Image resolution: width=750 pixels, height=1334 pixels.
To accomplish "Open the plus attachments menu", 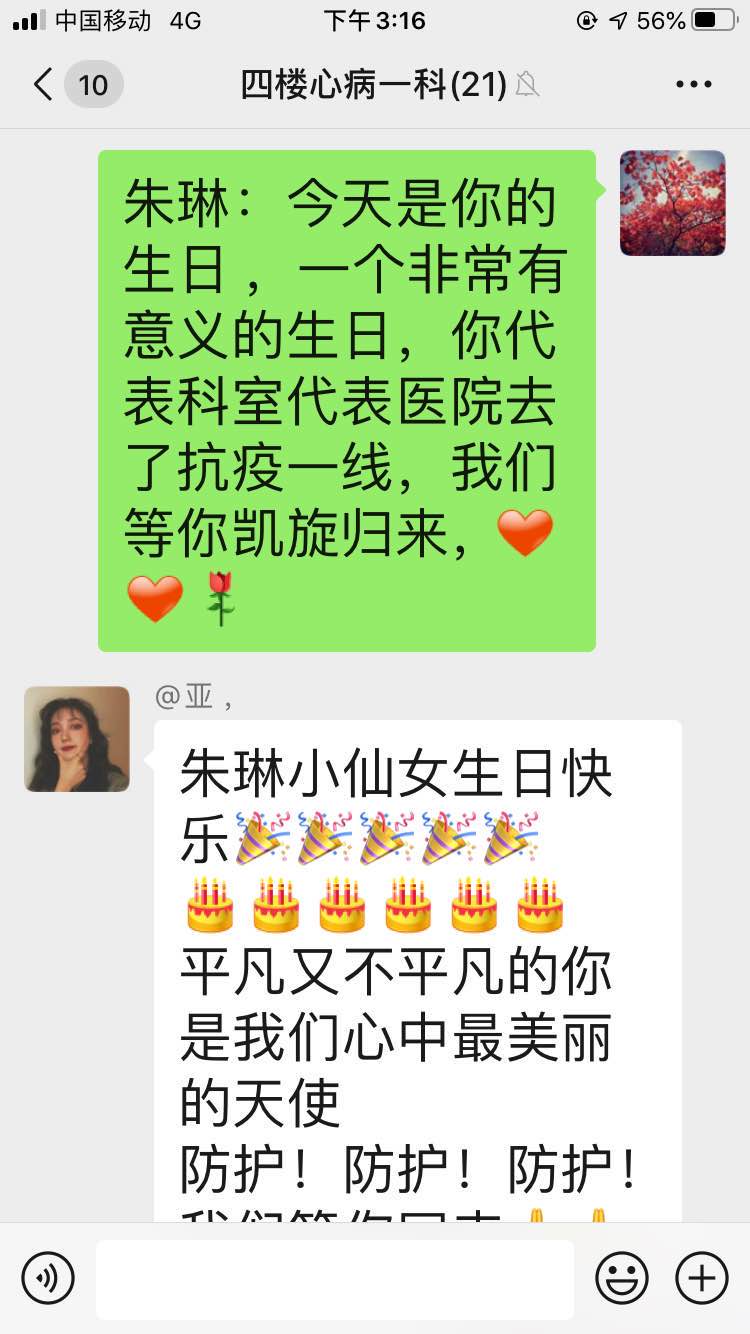I will (702, 1278).
